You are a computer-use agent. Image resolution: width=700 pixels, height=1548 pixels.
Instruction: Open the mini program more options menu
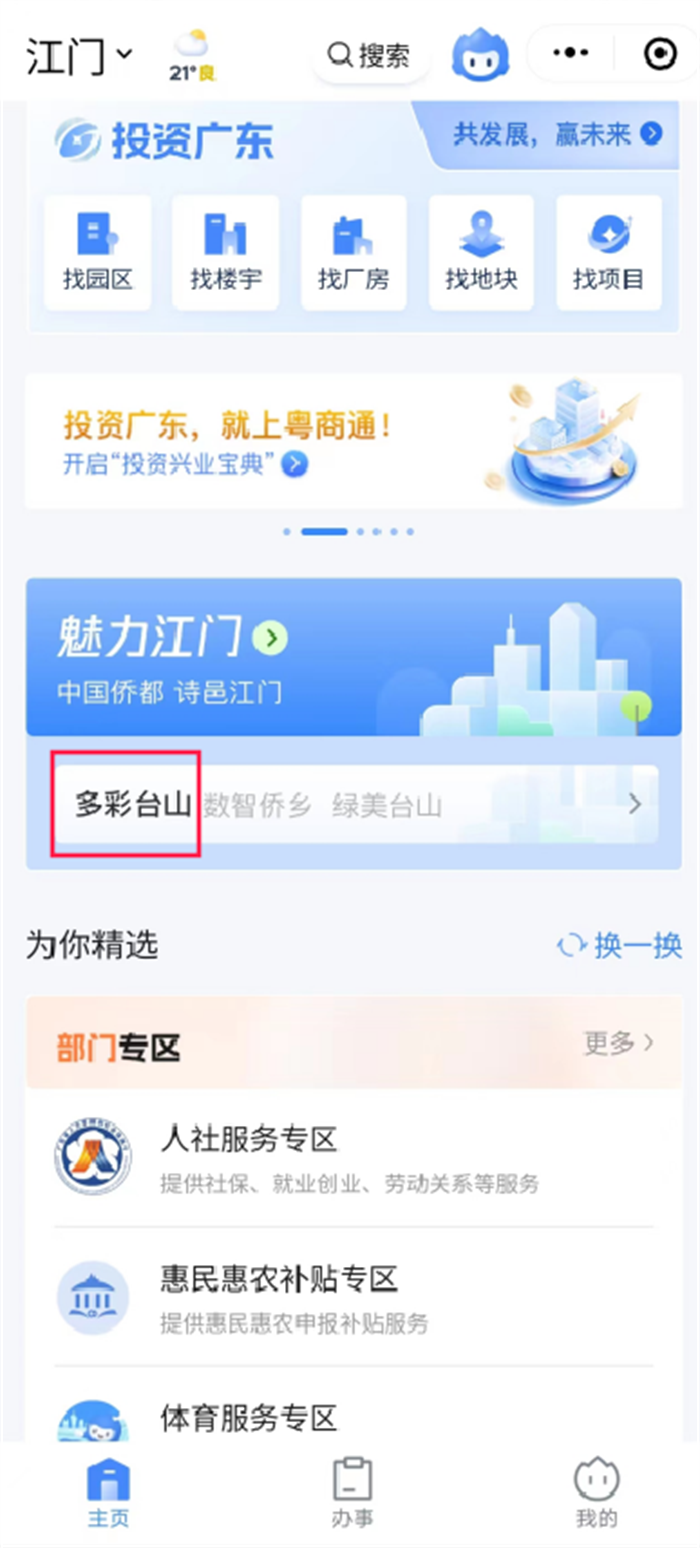[571, 54]
